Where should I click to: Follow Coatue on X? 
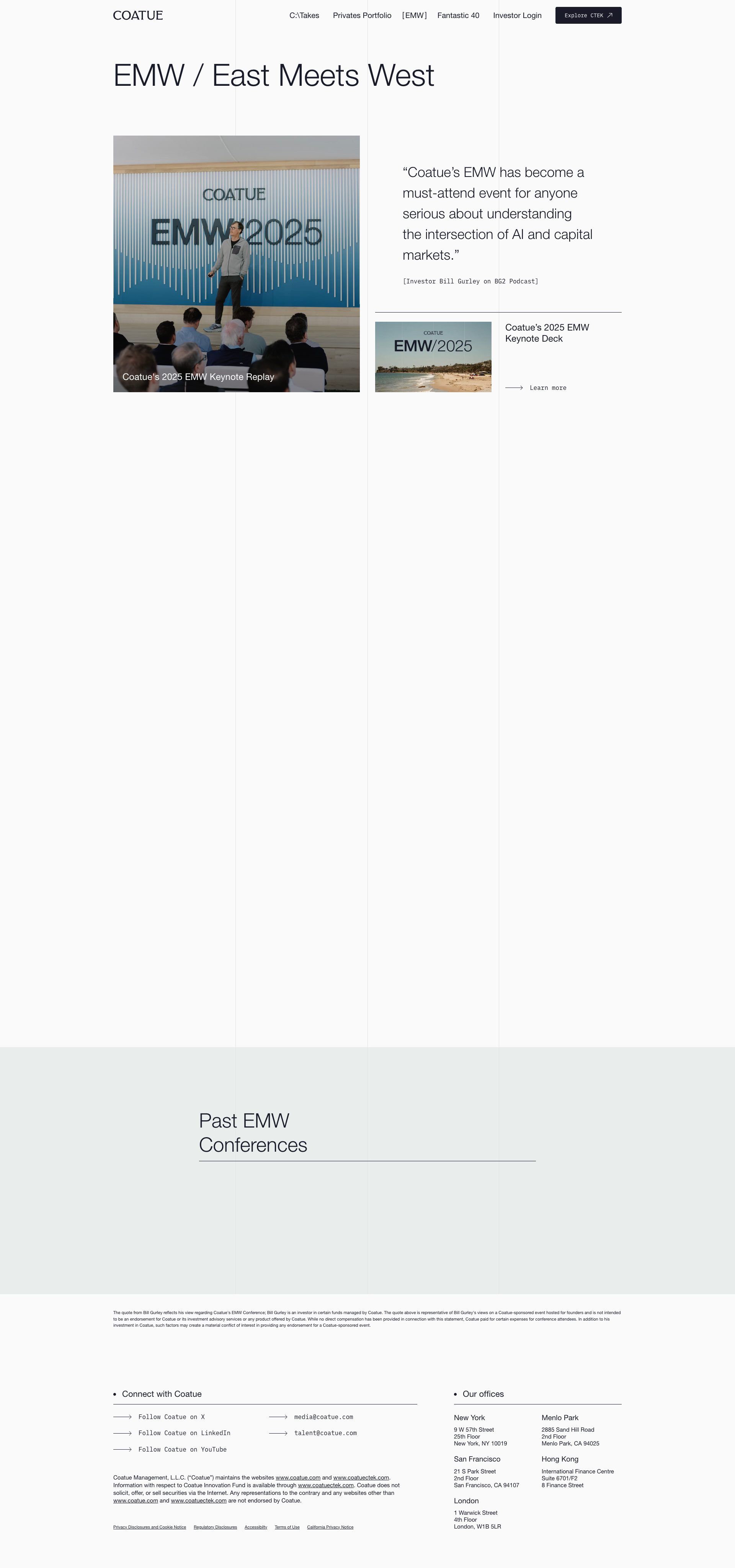[171, 1417]
